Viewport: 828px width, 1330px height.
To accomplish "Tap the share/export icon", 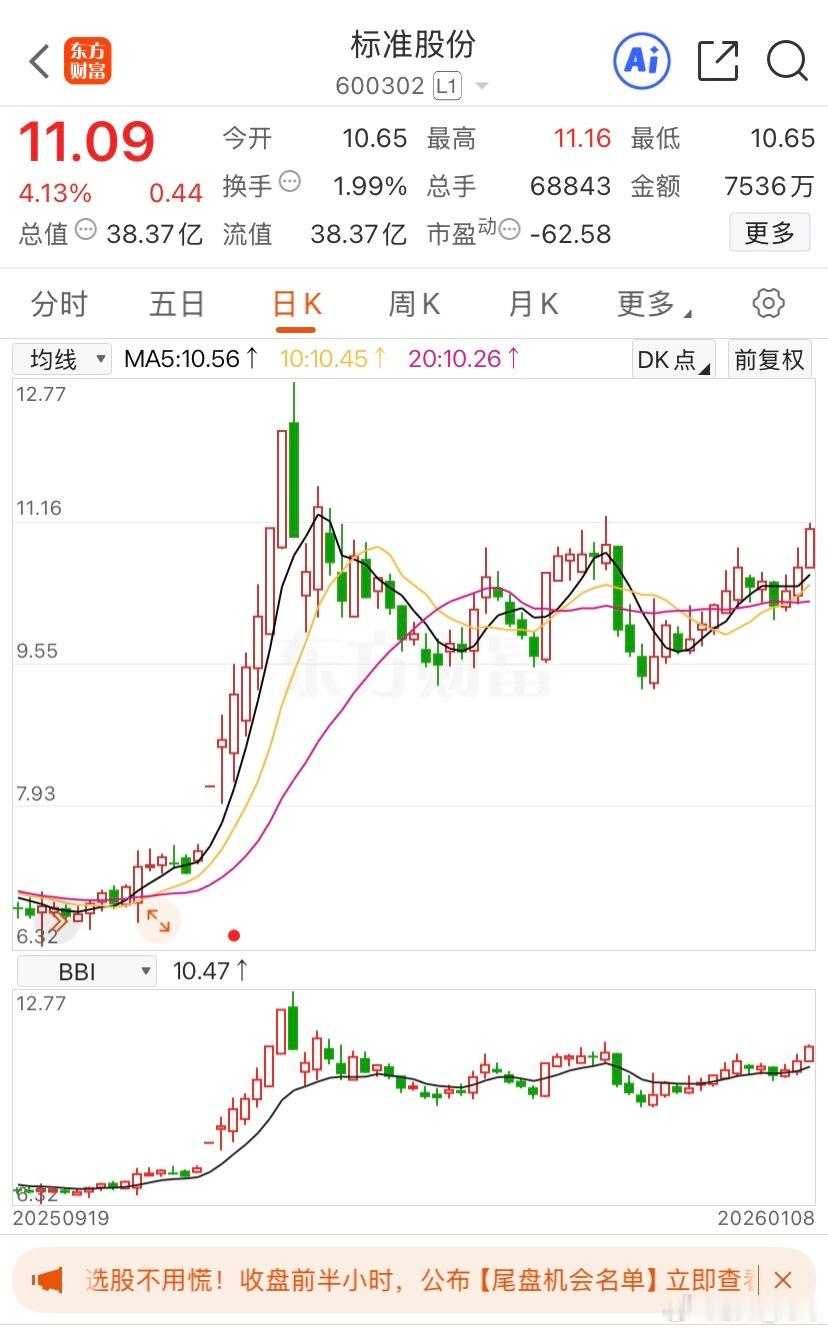I will (717, 60).
